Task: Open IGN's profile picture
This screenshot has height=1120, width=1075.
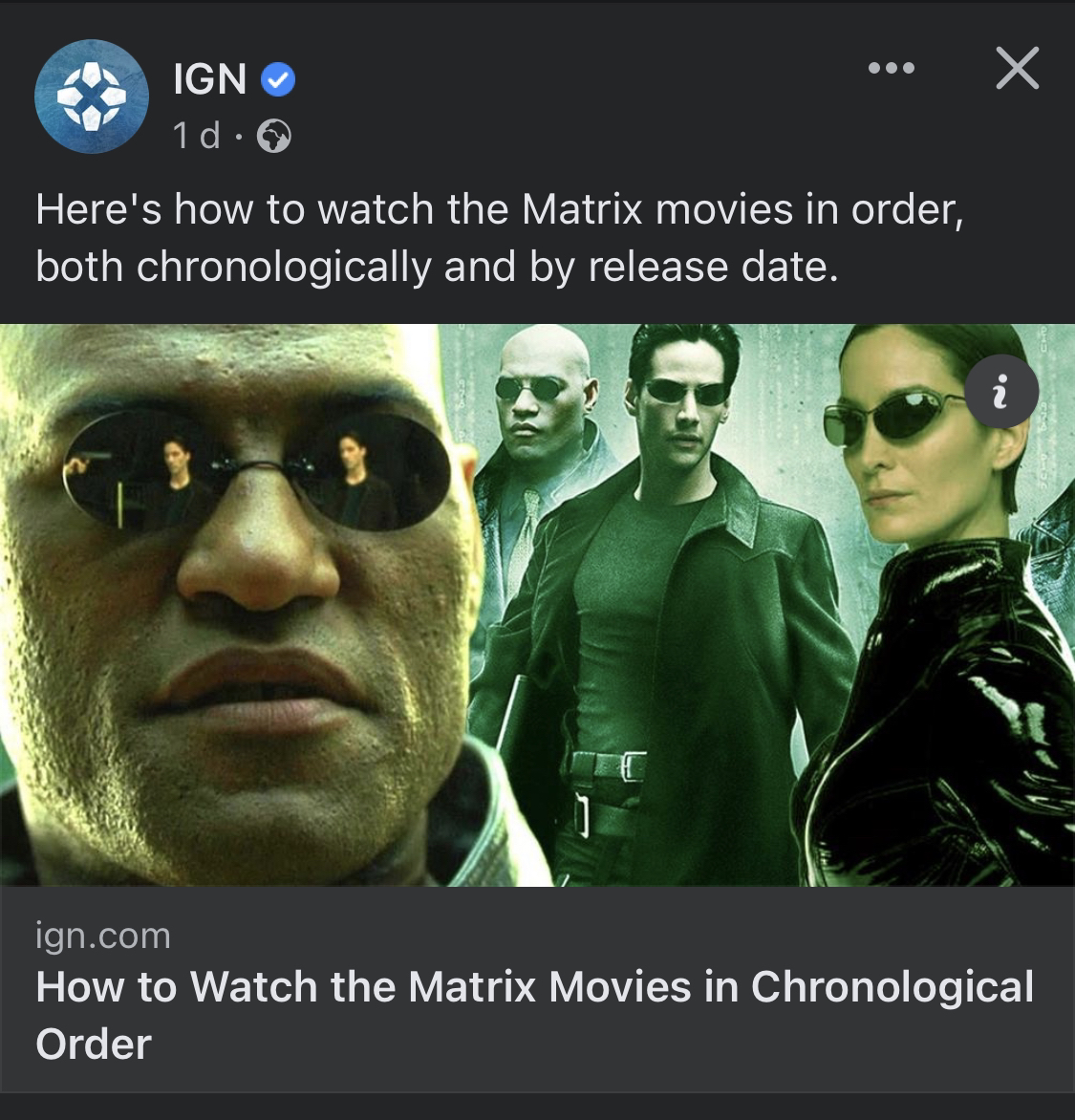Action: [92, 97]
